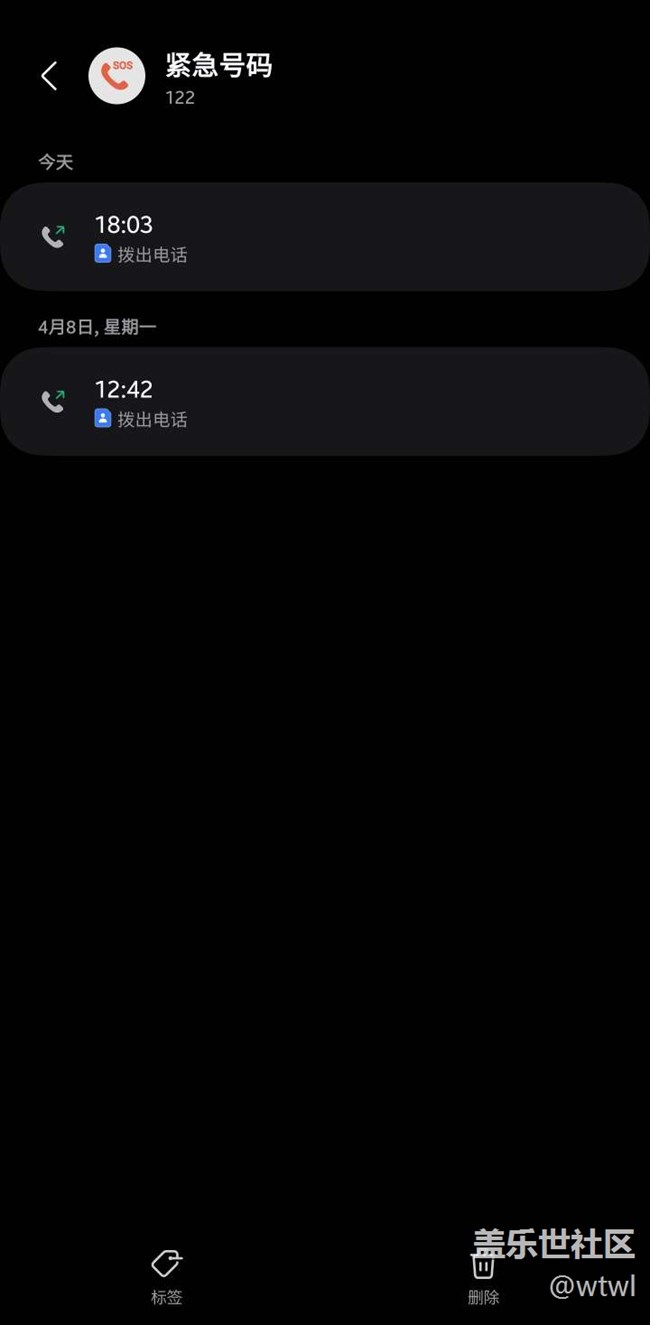Go back using the top arrow
Screen dimensions: 650x1325
point(49,76)
